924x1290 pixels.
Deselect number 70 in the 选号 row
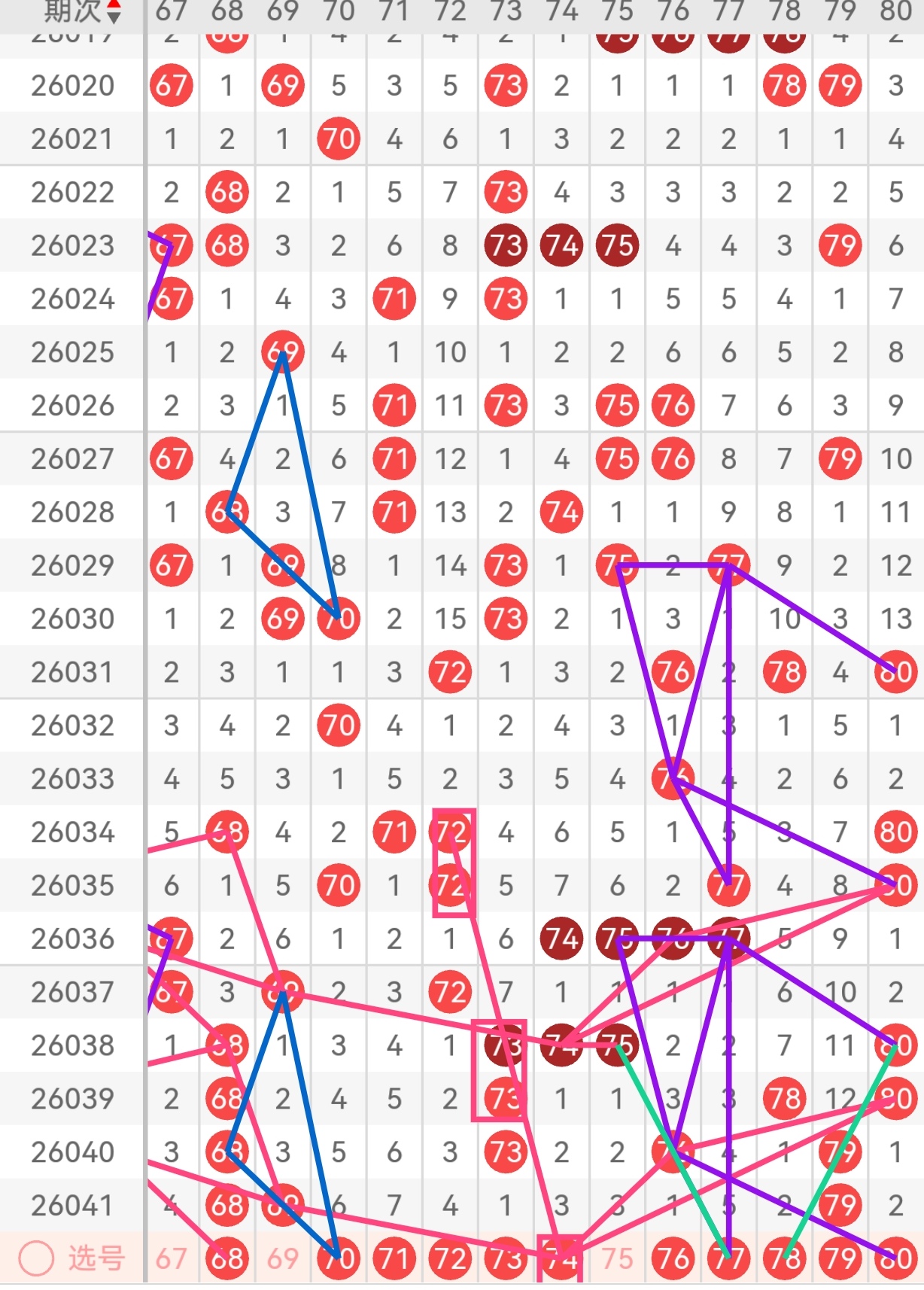[339, 1258]
